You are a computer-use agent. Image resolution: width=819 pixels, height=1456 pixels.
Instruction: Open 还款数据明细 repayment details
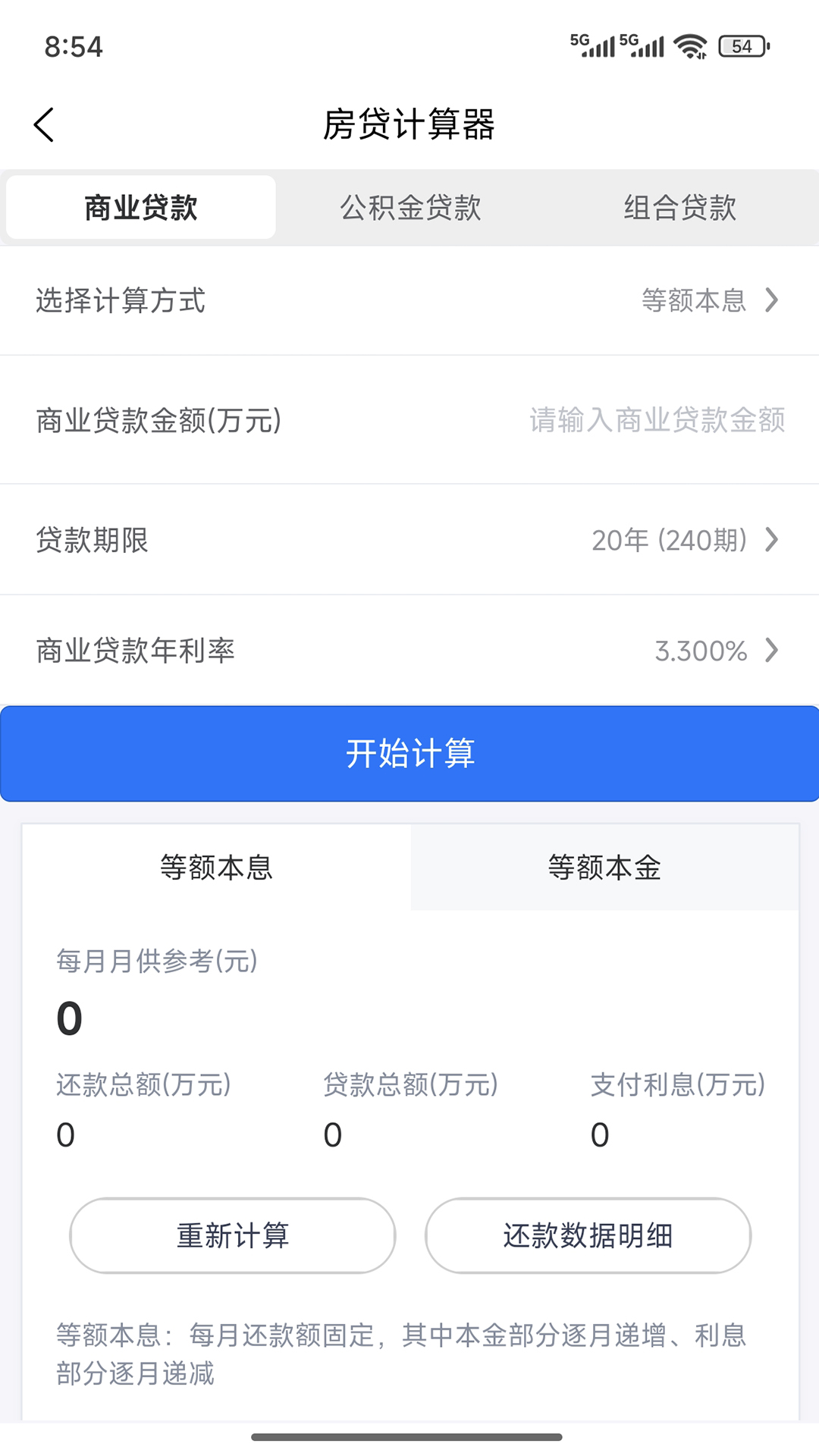[x=588, y=1235]
